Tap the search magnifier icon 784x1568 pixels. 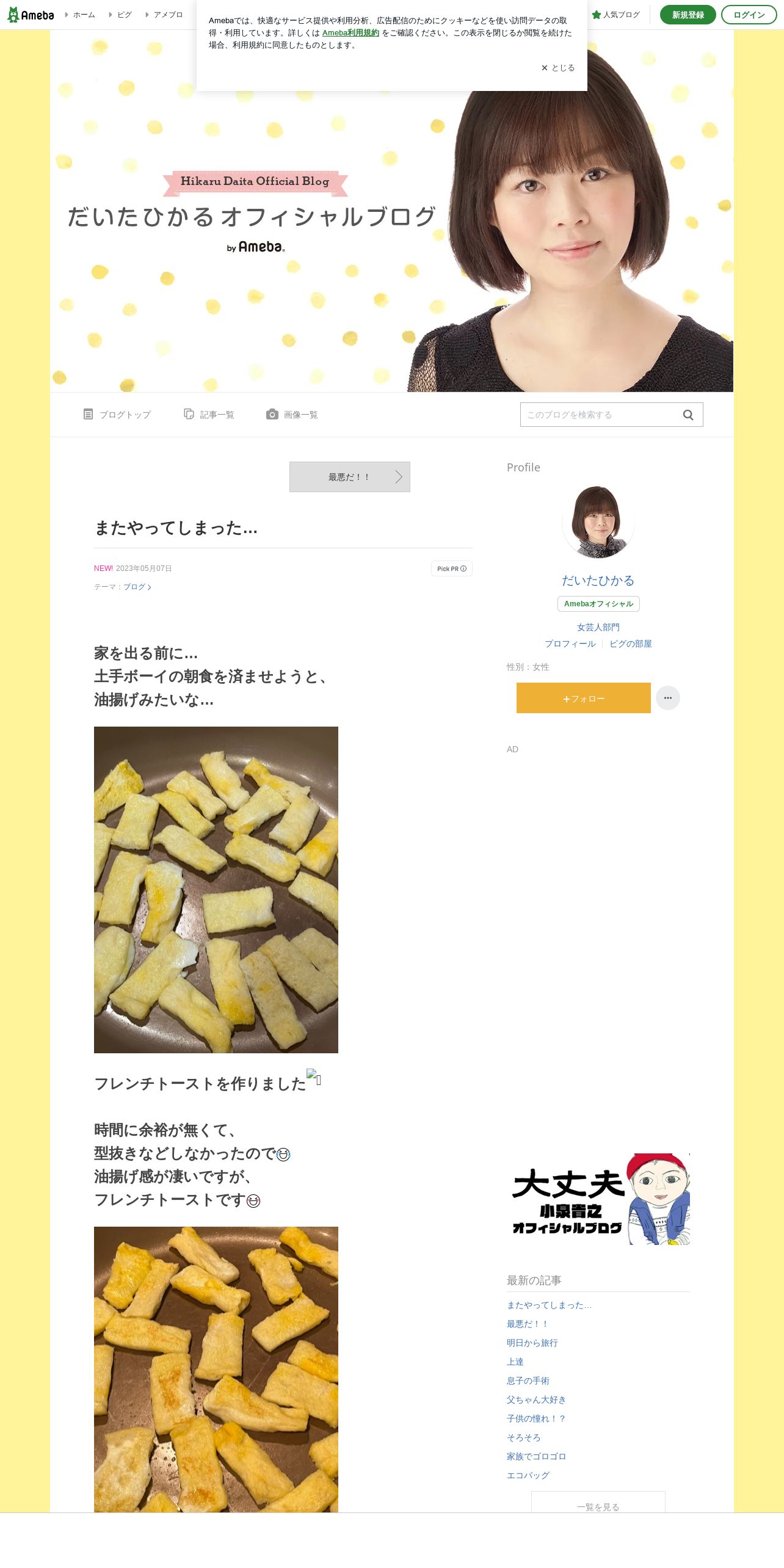tap(688, 415)
